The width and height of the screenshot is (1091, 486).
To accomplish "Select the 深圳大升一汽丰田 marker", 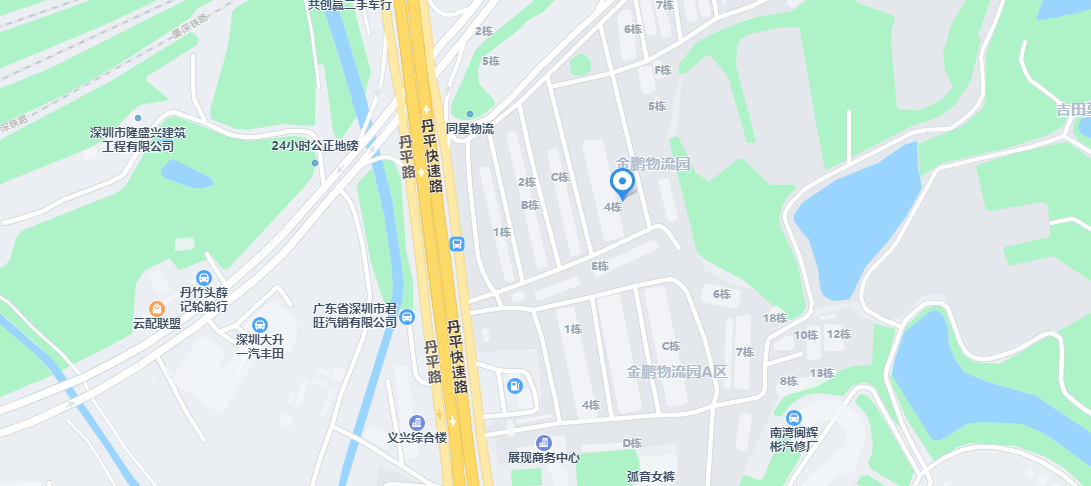I will pos(260,324).
